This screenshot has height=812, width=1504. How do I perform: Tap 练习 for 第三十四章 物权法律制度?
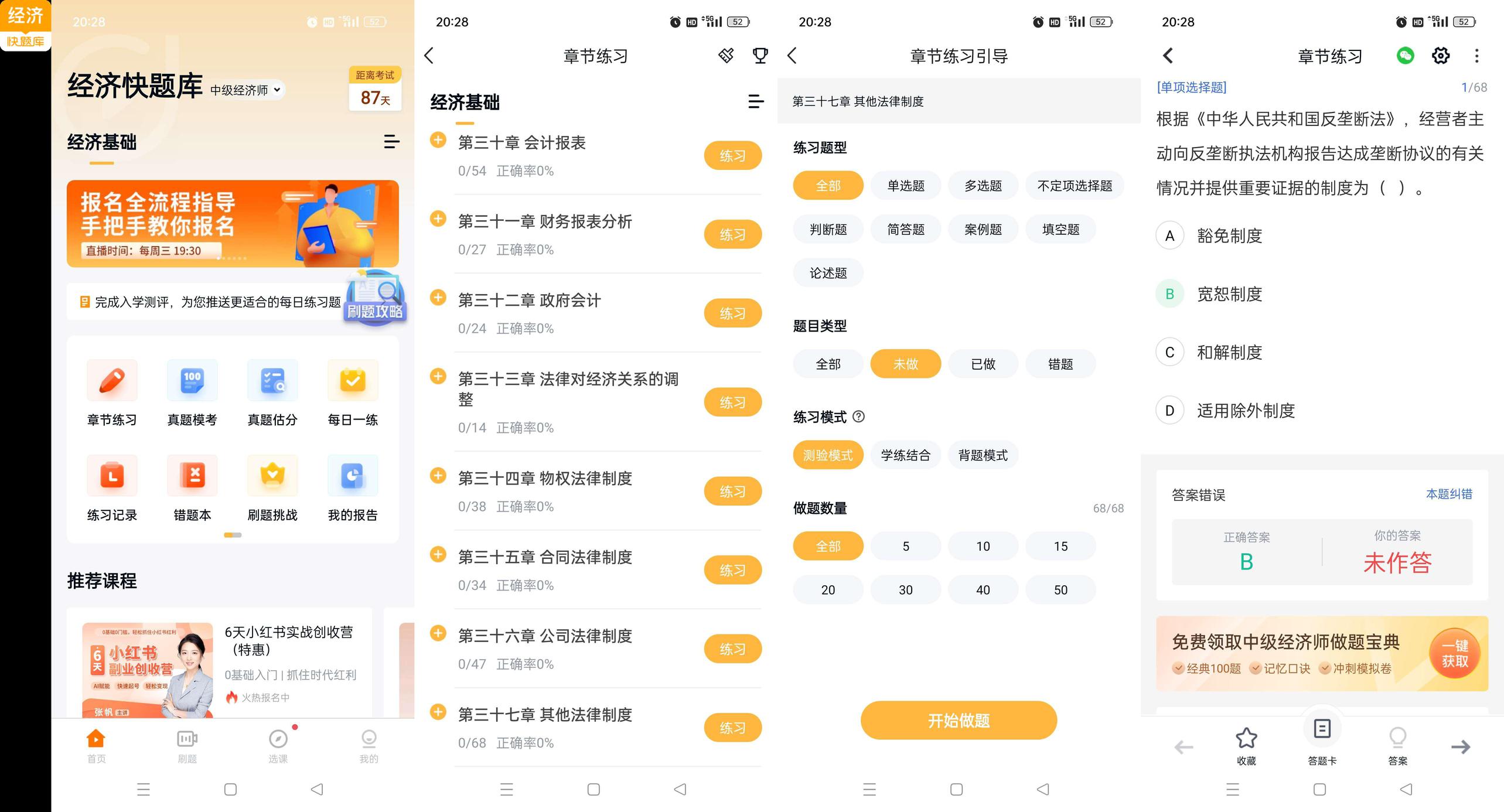coord(732,492)
